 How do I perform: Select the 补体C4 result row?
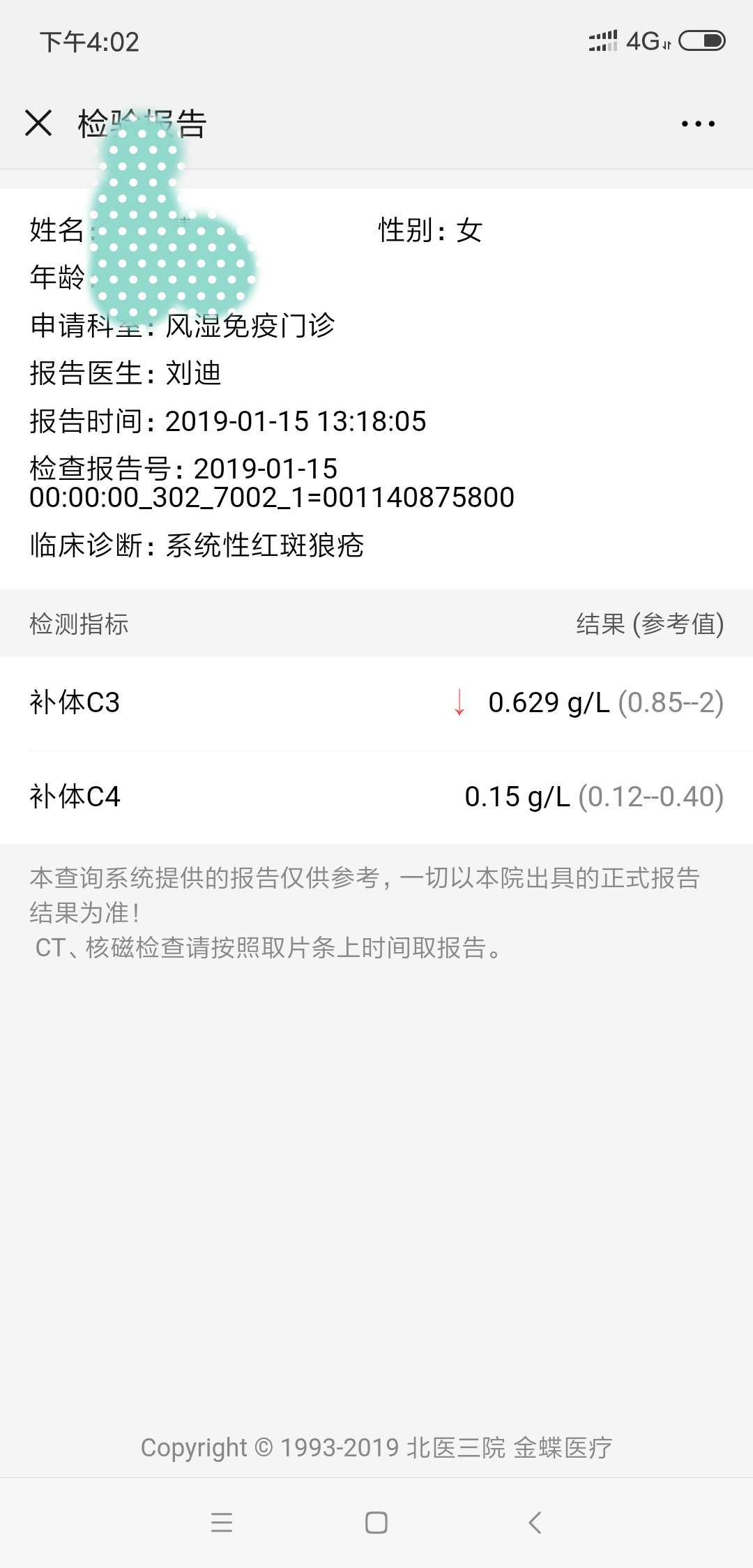coord(376,795)
